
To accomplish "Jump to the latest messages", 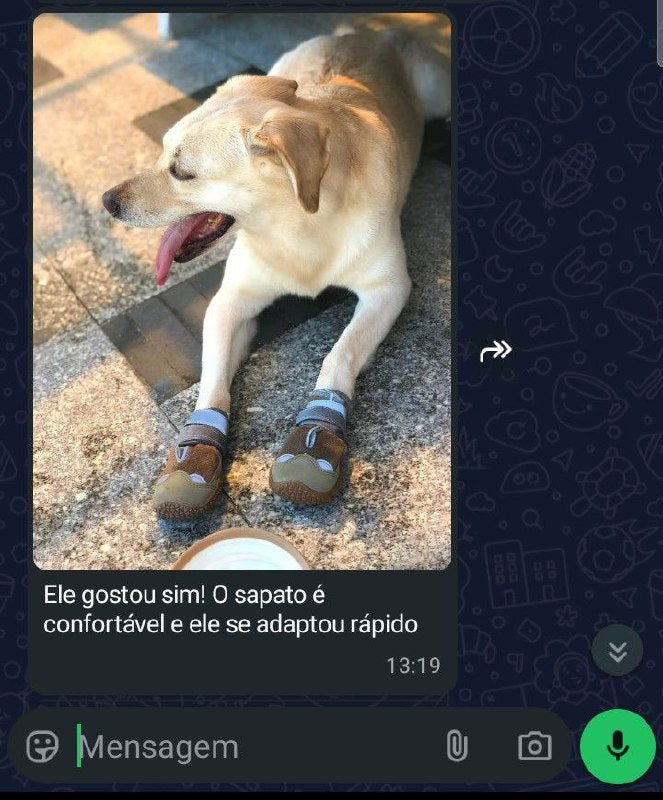I will click(x=617, y=650).
